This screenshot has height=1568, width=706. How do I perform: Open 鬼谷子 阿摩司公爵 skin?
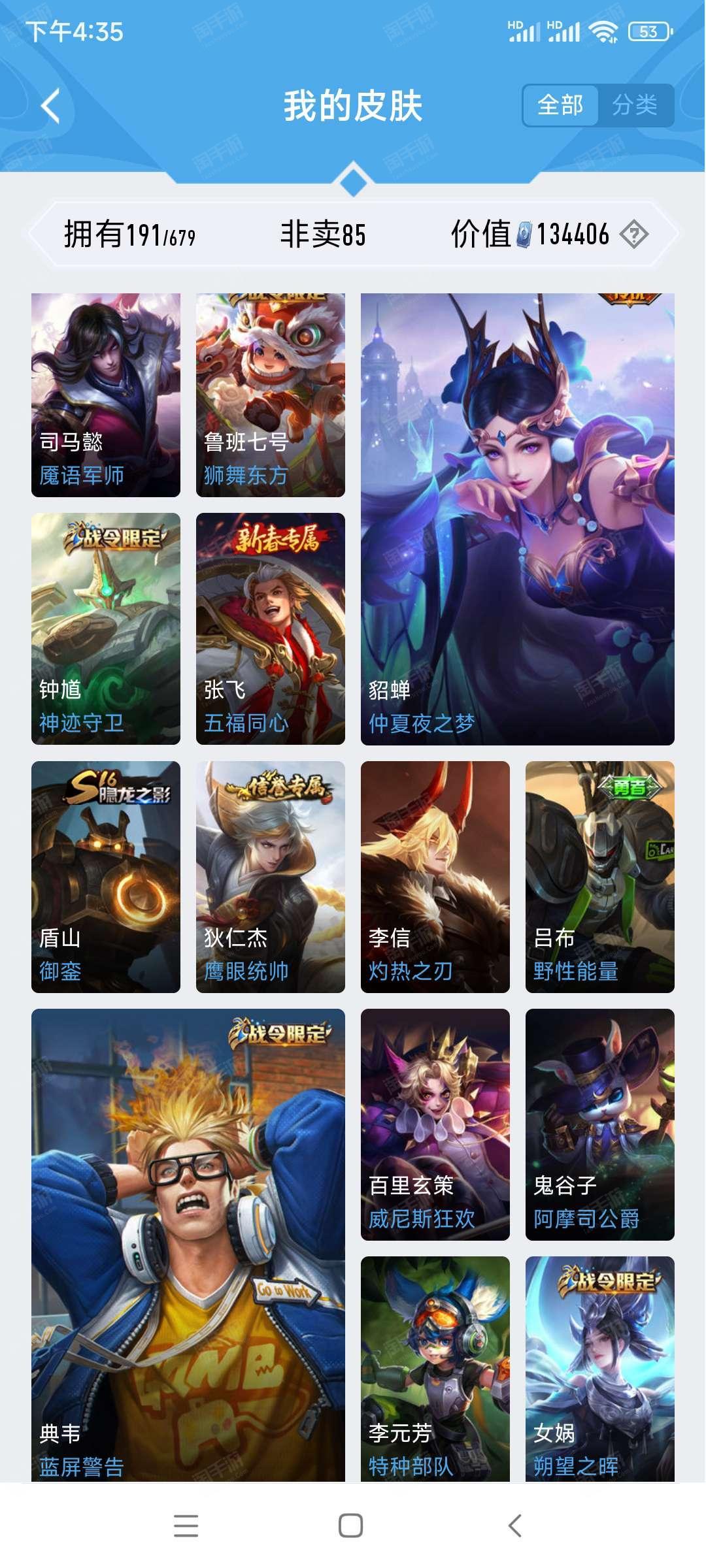pos(600,1125)
